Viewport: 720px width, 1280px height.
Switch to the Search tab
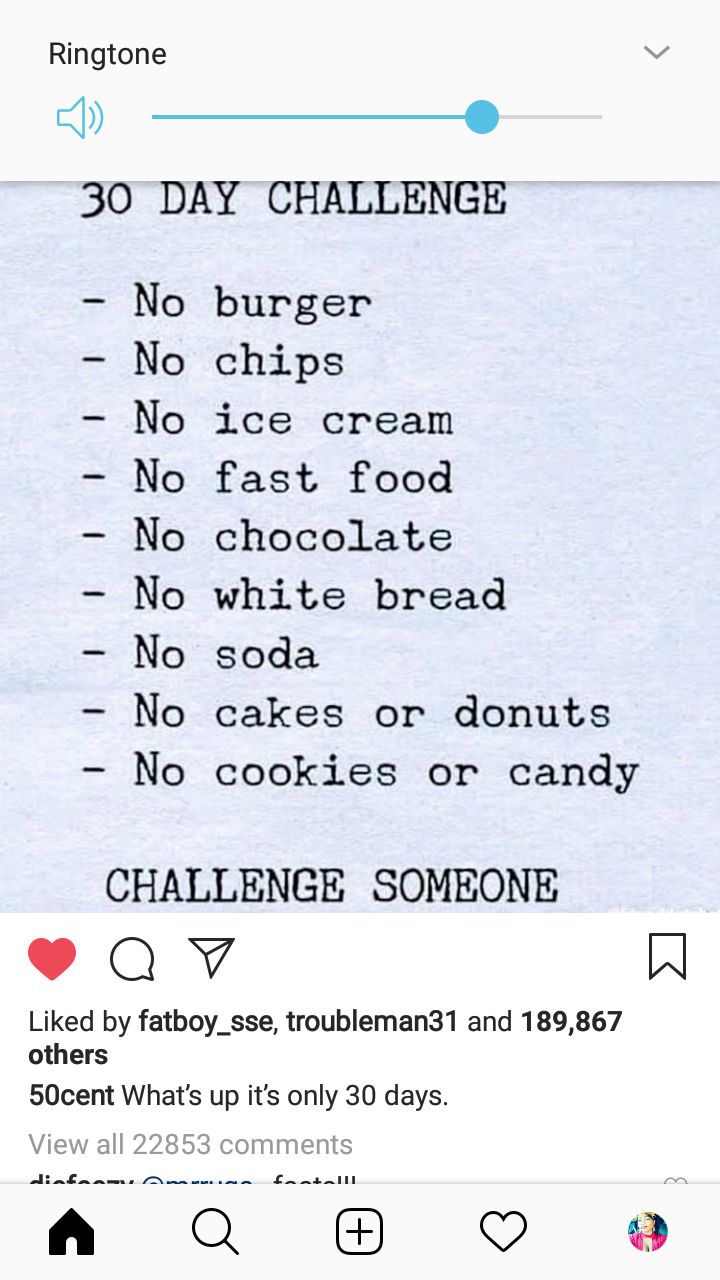pos(215,1232)
